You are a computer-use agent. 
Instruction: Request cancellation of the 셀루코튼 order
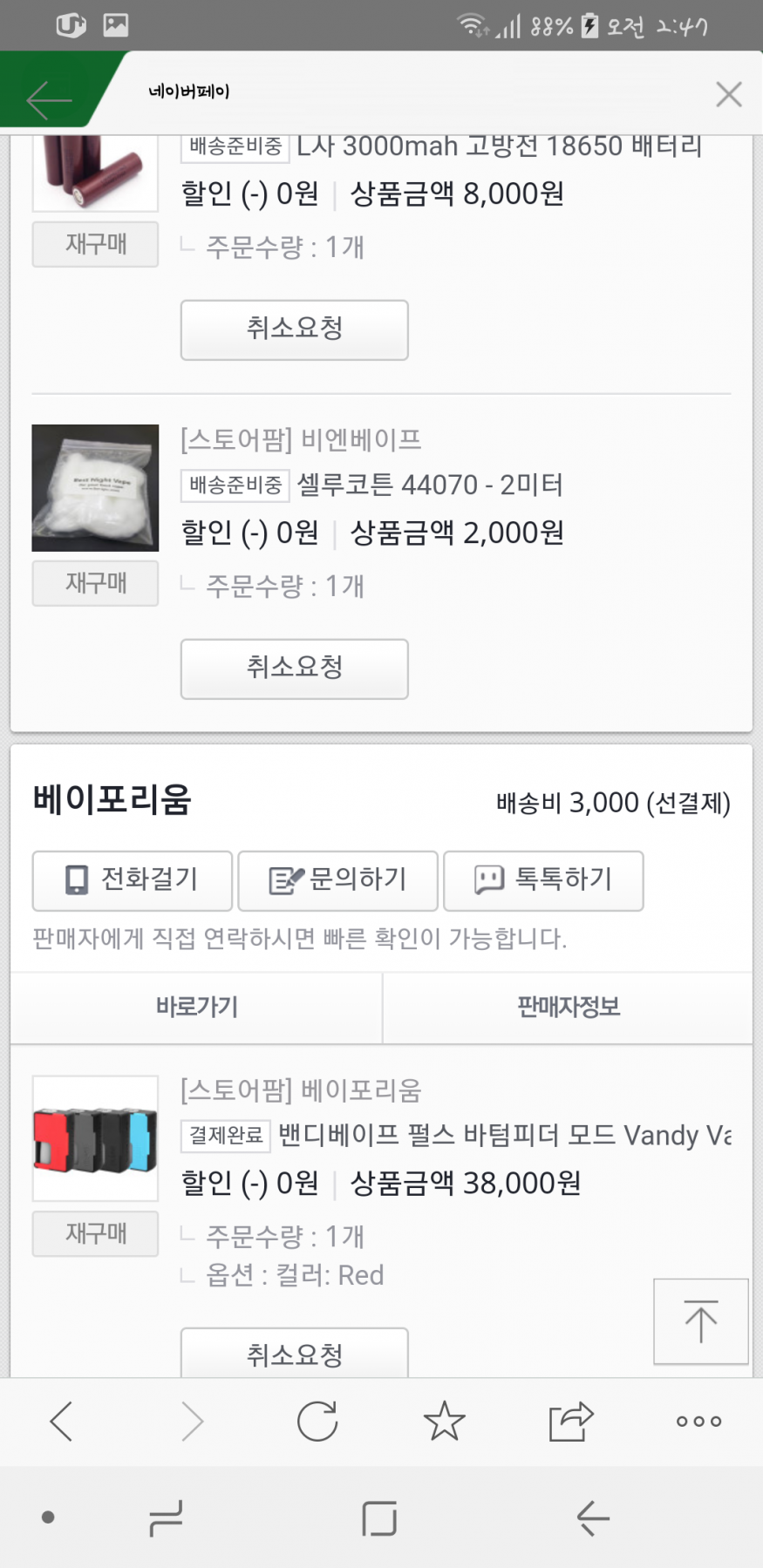(294, 669)
